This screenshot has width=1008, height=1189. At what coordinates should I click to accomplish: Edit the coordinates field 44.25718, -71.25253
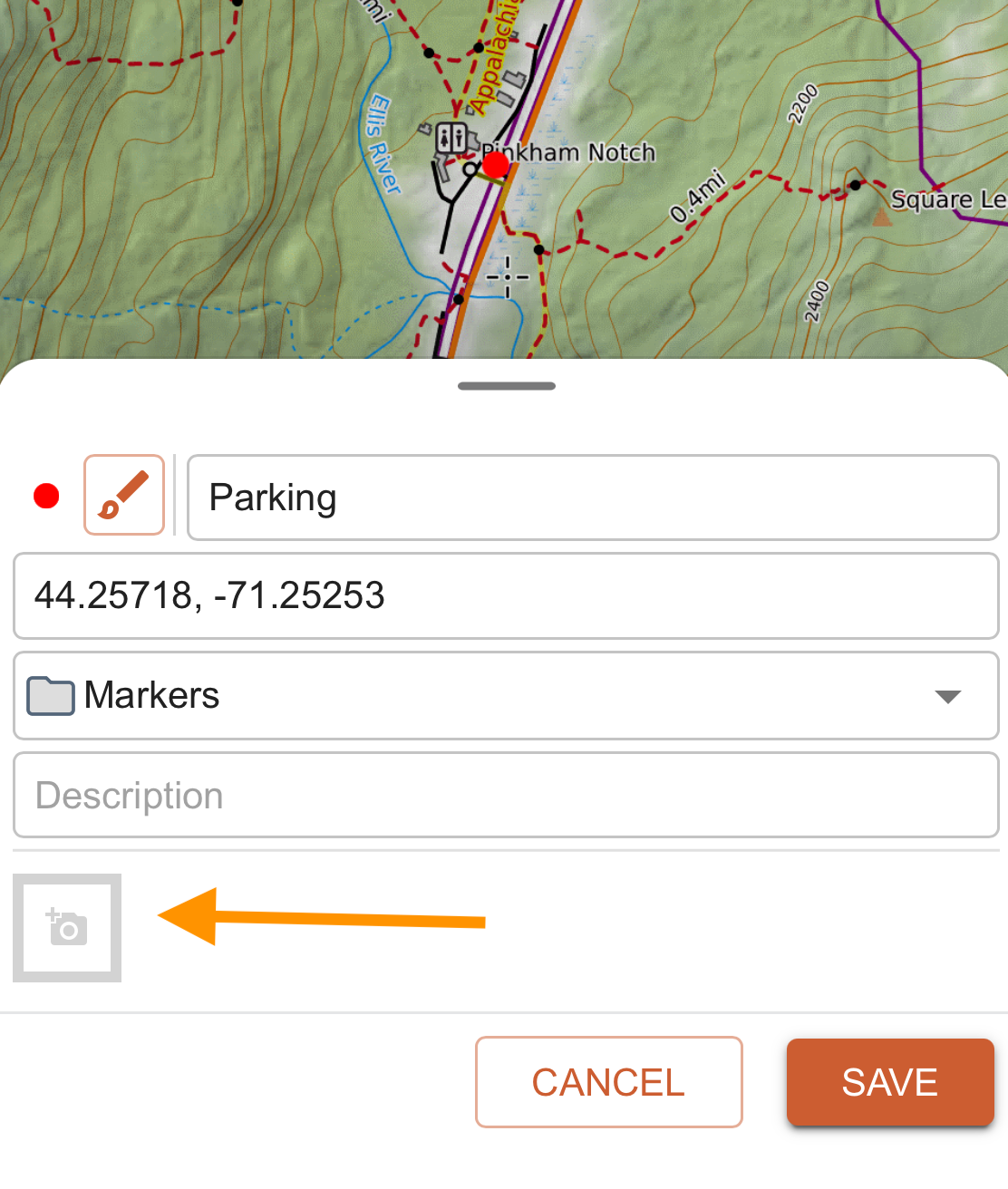505,596
